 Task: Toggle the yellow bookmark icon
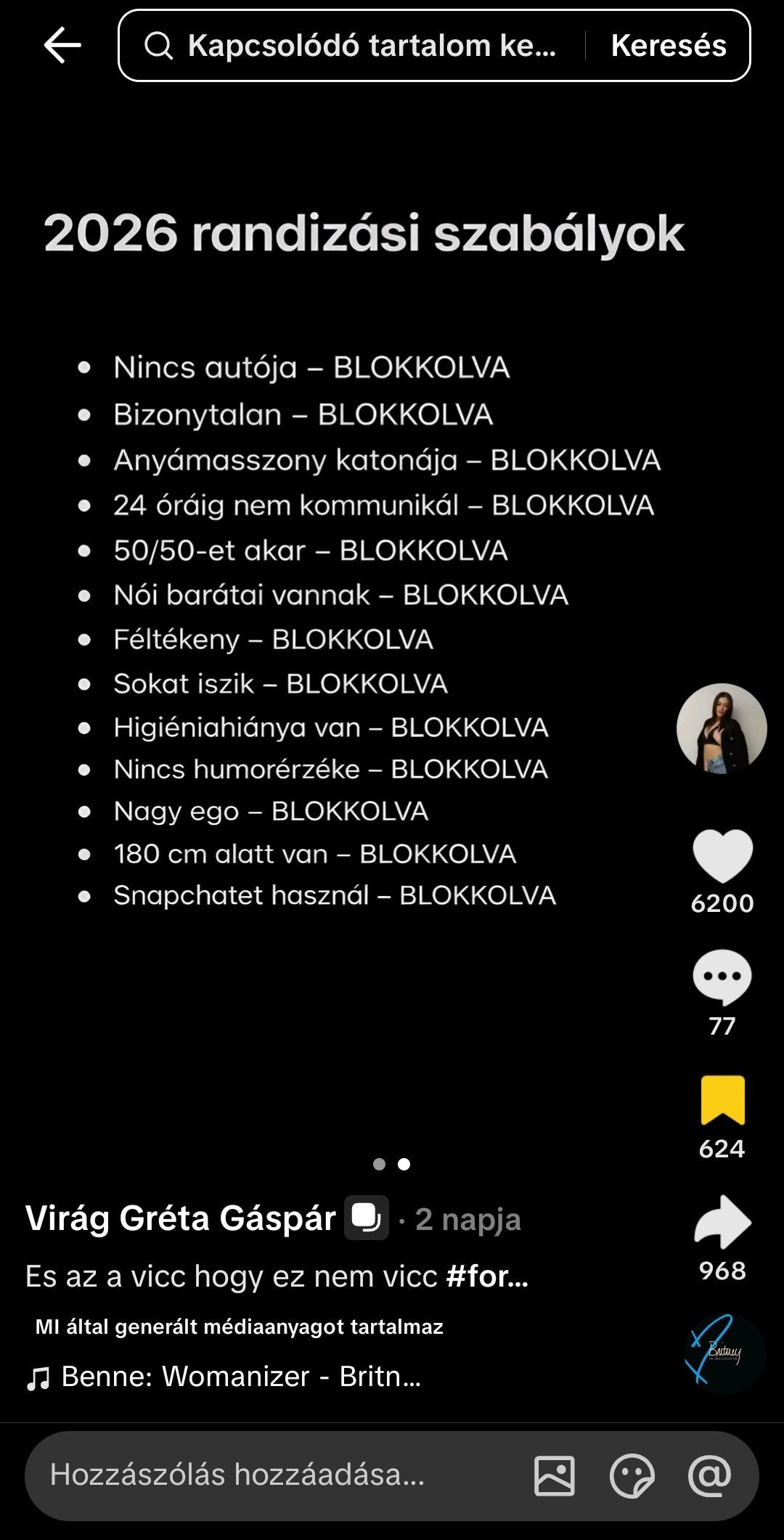(722, 1101)
